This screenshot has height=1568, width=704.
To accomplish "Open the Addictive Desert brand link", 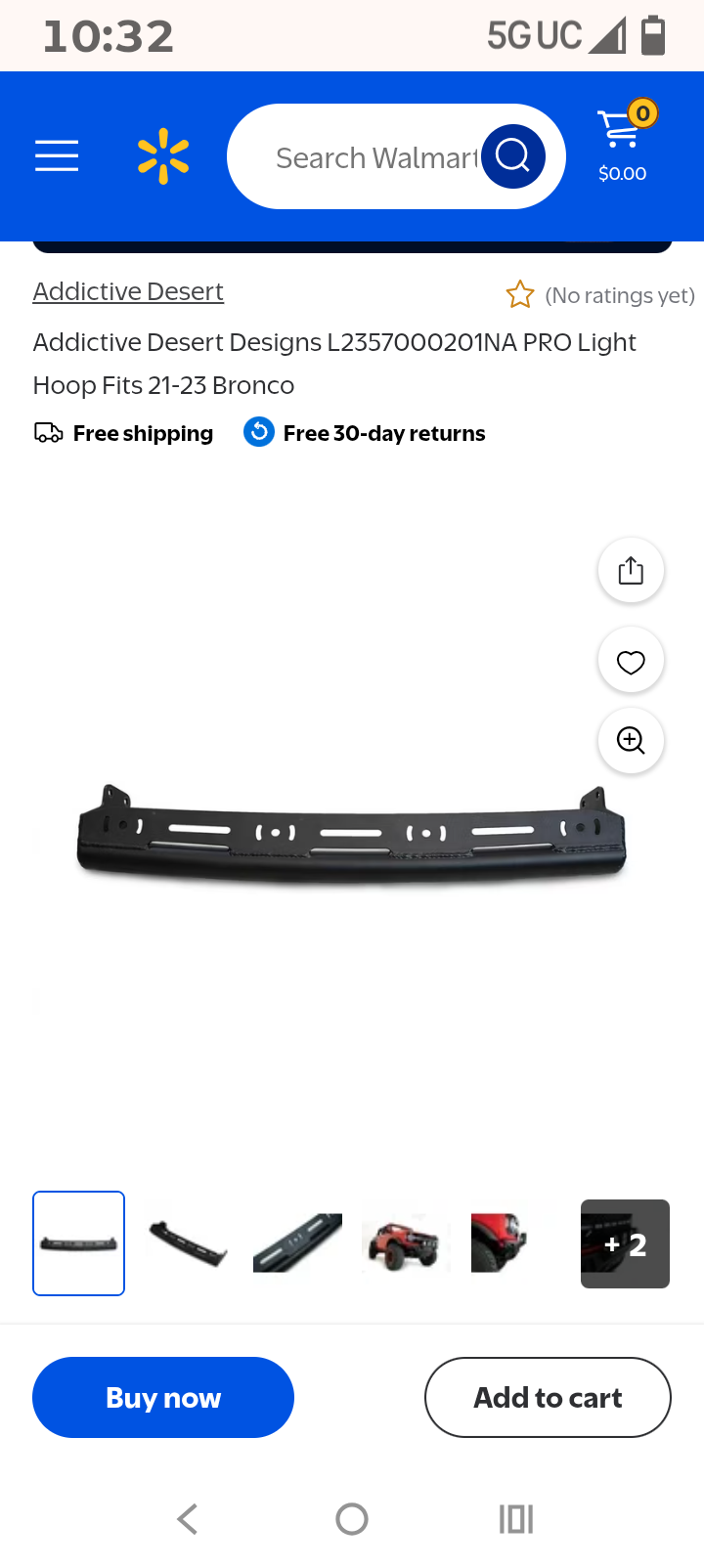I will point(128,291).
